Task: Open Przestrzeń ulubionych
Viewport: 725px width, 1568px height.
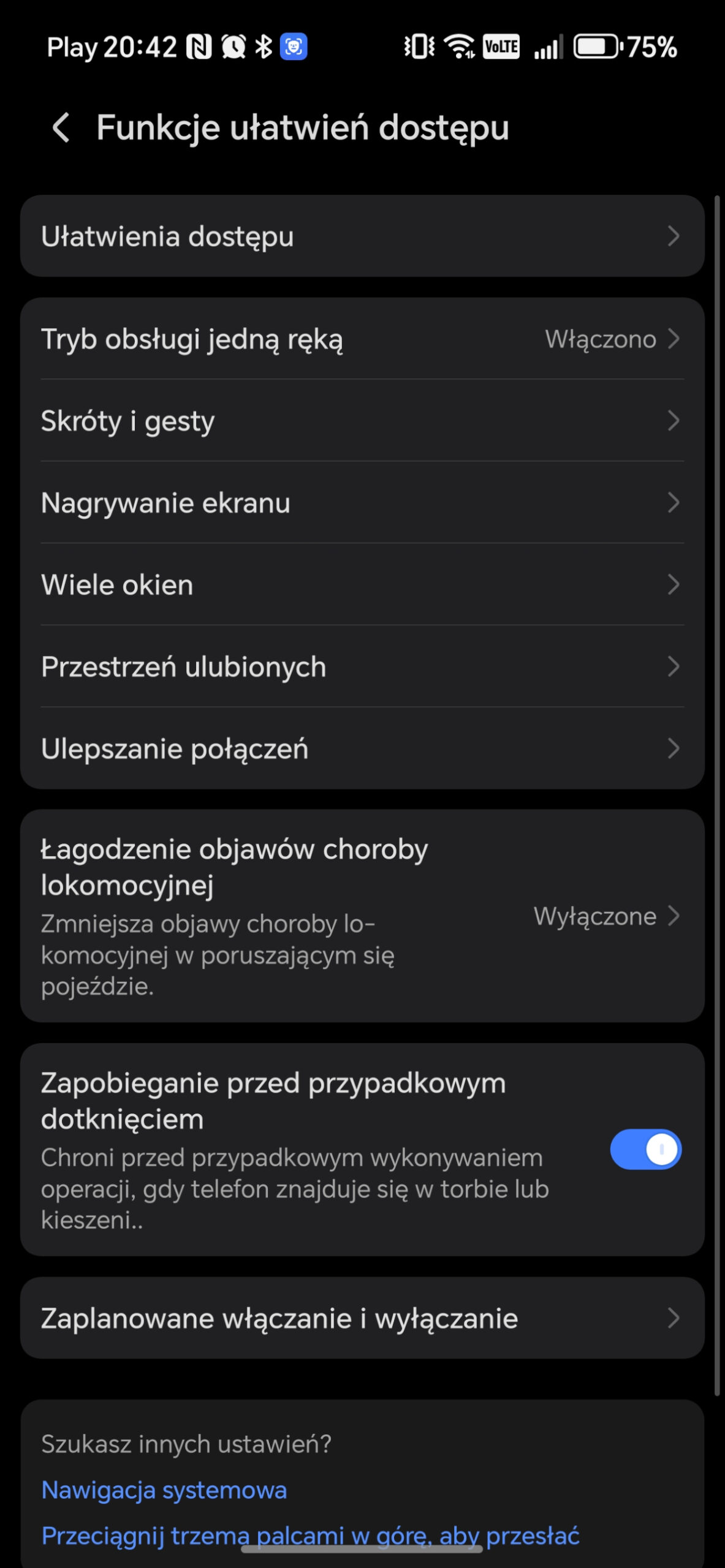Action: click(x=362, y=667)
